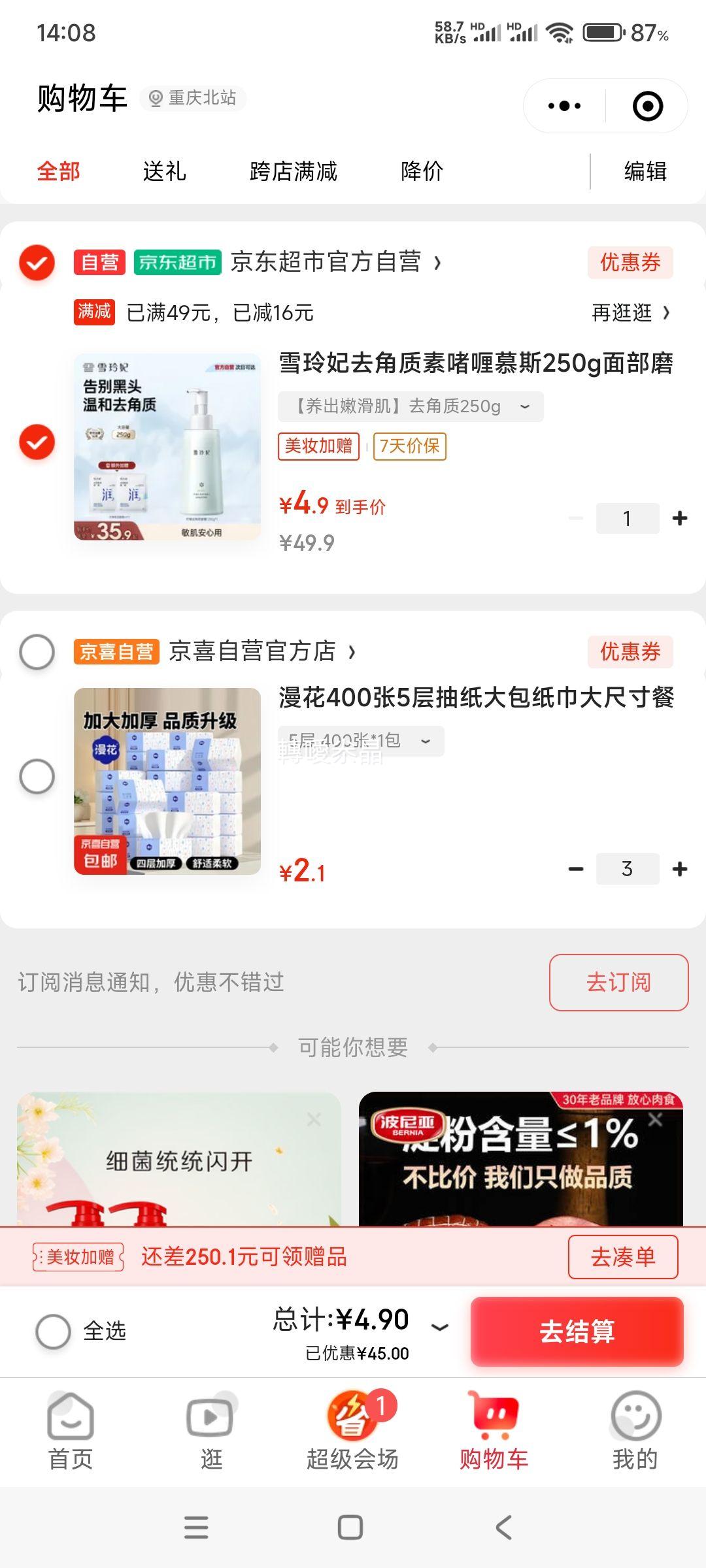The image size is (706, 1568).
Task: Close the mini-program with the circle icon
Action: click(x=647, y=106)
